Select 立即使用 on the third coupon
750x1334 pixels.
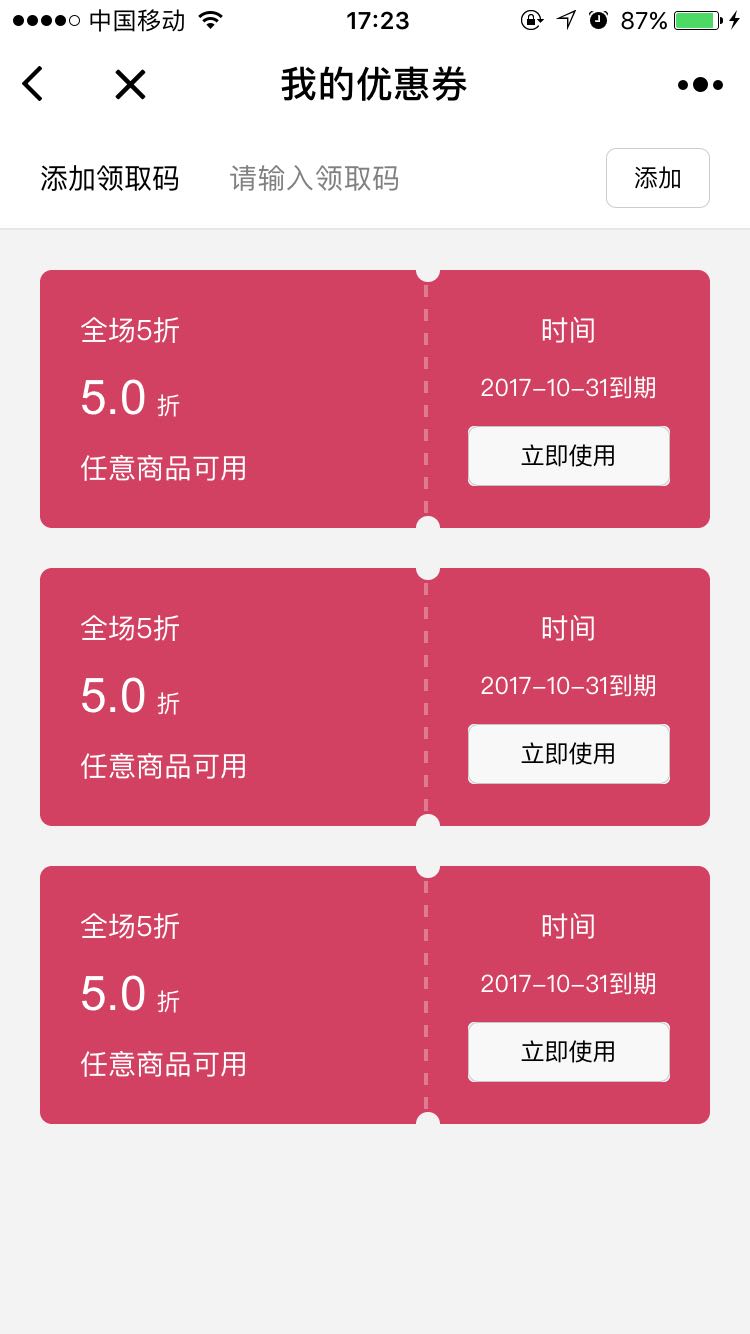568,1052
